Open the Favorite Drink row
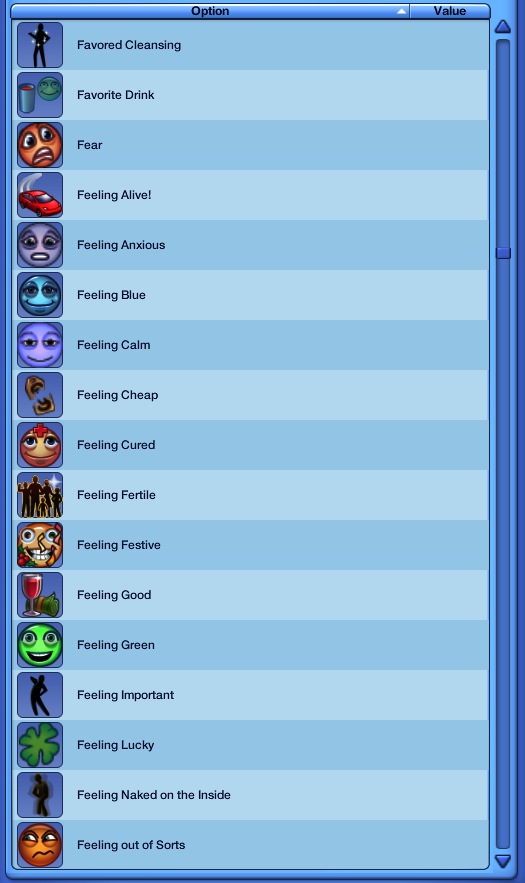The width and height of the screenshot is (525, 883). [250, 95]
